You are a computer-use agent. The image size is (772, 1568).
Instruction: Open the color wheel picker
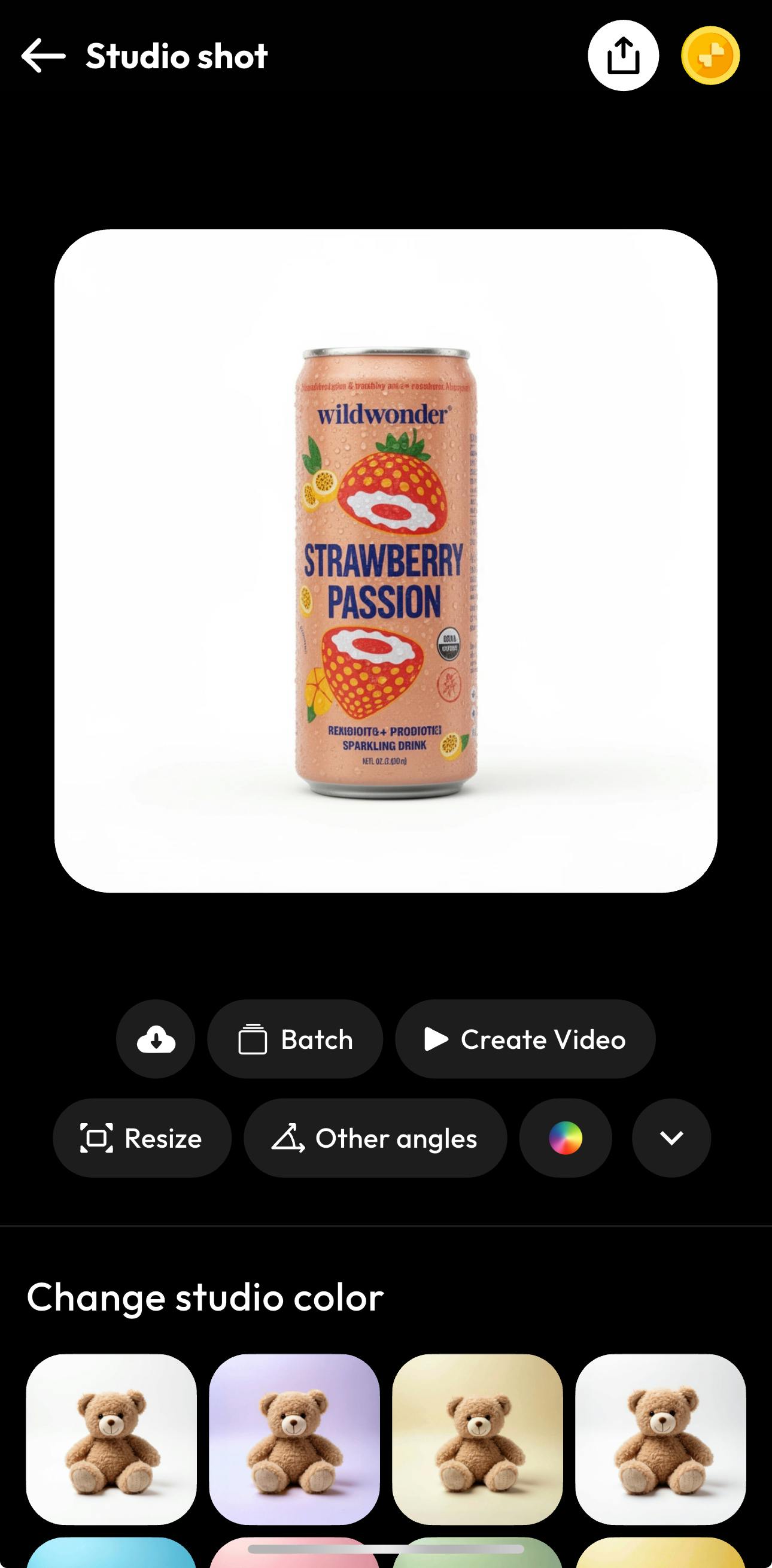tap(565, 1138)
